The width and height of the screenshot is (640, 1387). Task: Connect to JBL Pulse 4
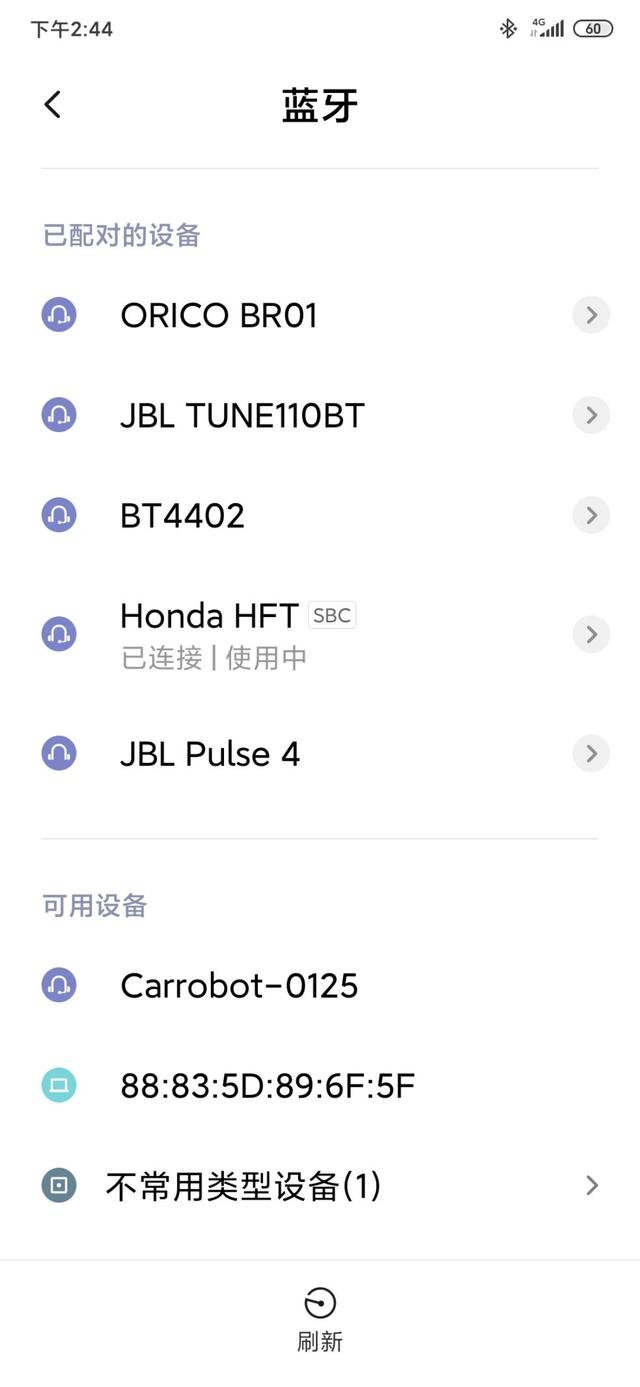(210, 754)
